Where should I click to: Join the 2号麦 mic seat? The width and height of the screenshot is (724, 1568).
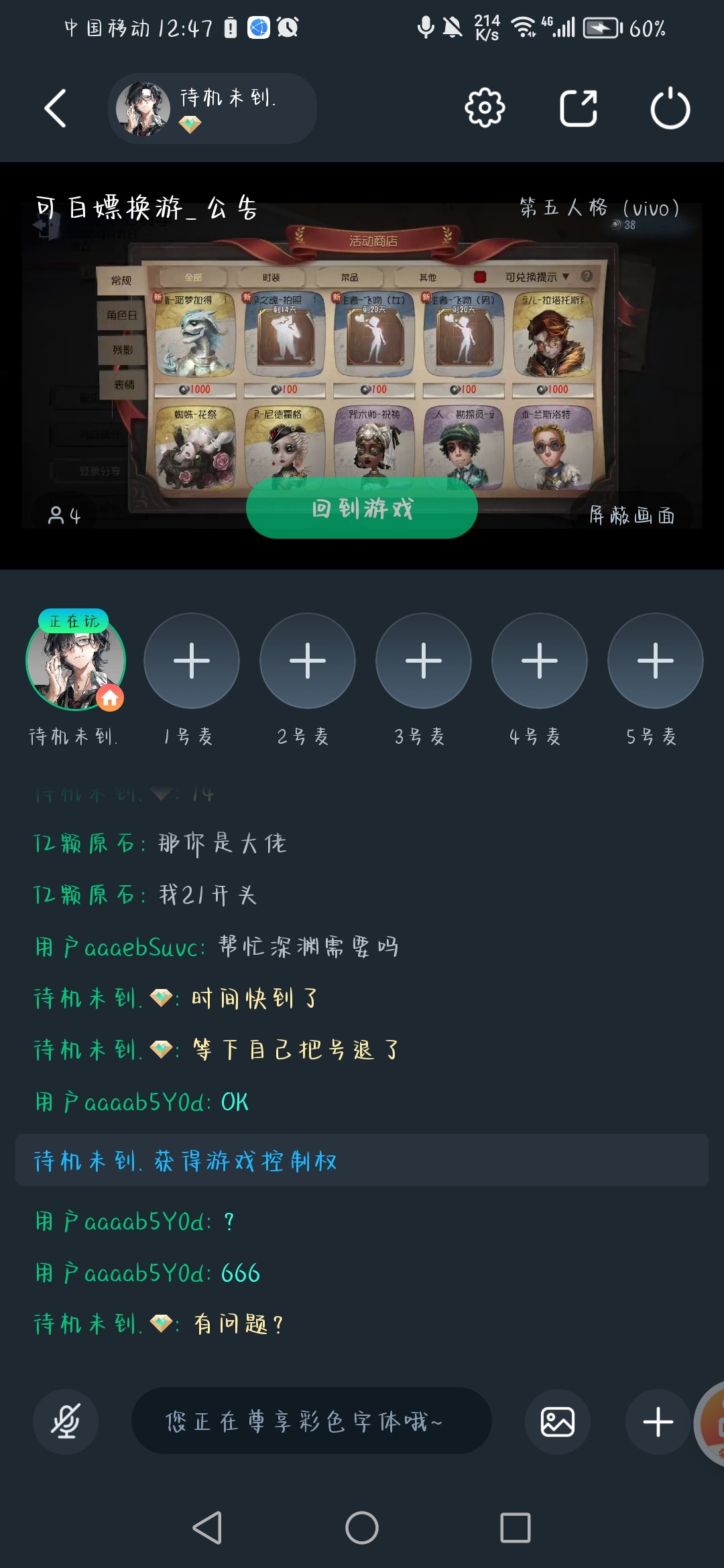click(x=308, y=661)
